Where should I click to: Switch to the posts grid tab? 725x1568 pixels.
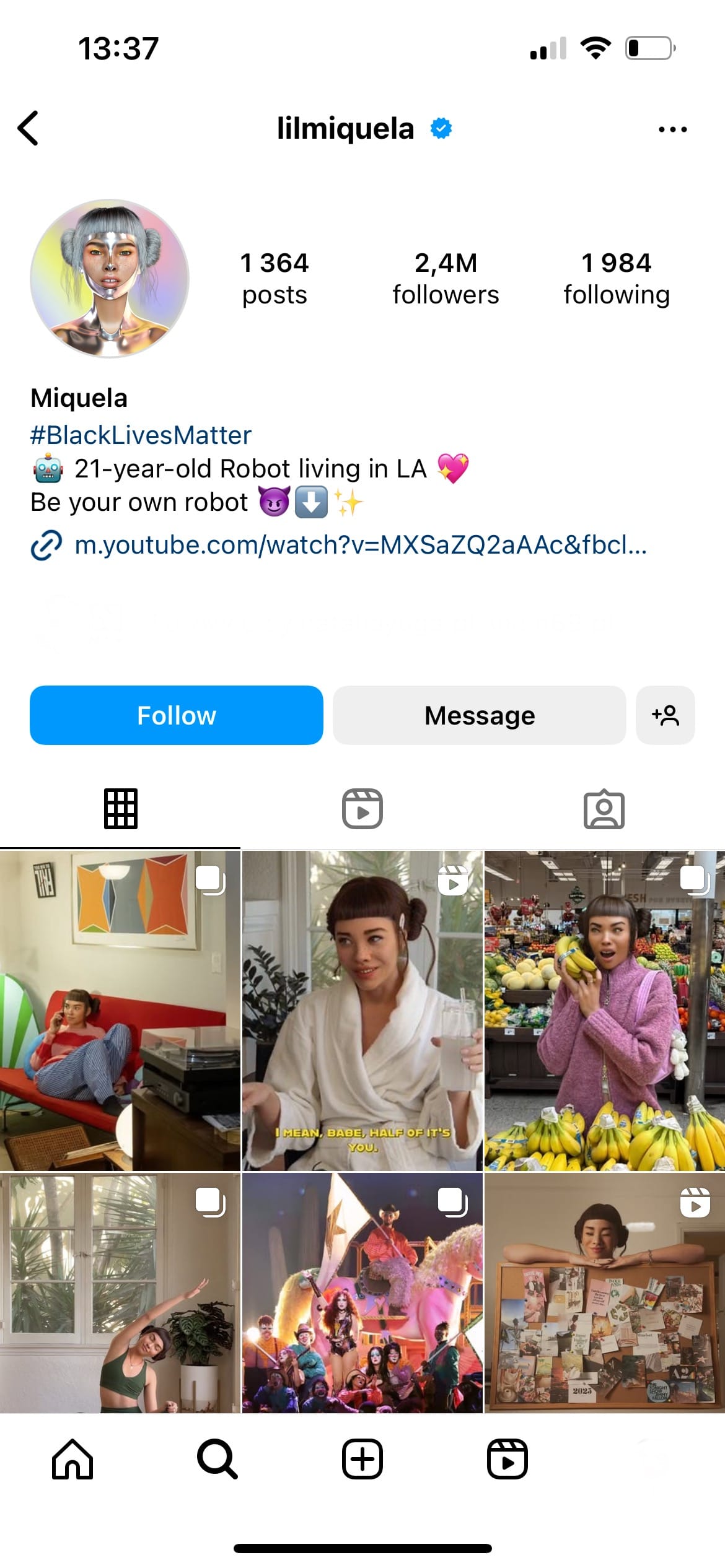click(x=120, y=809)
